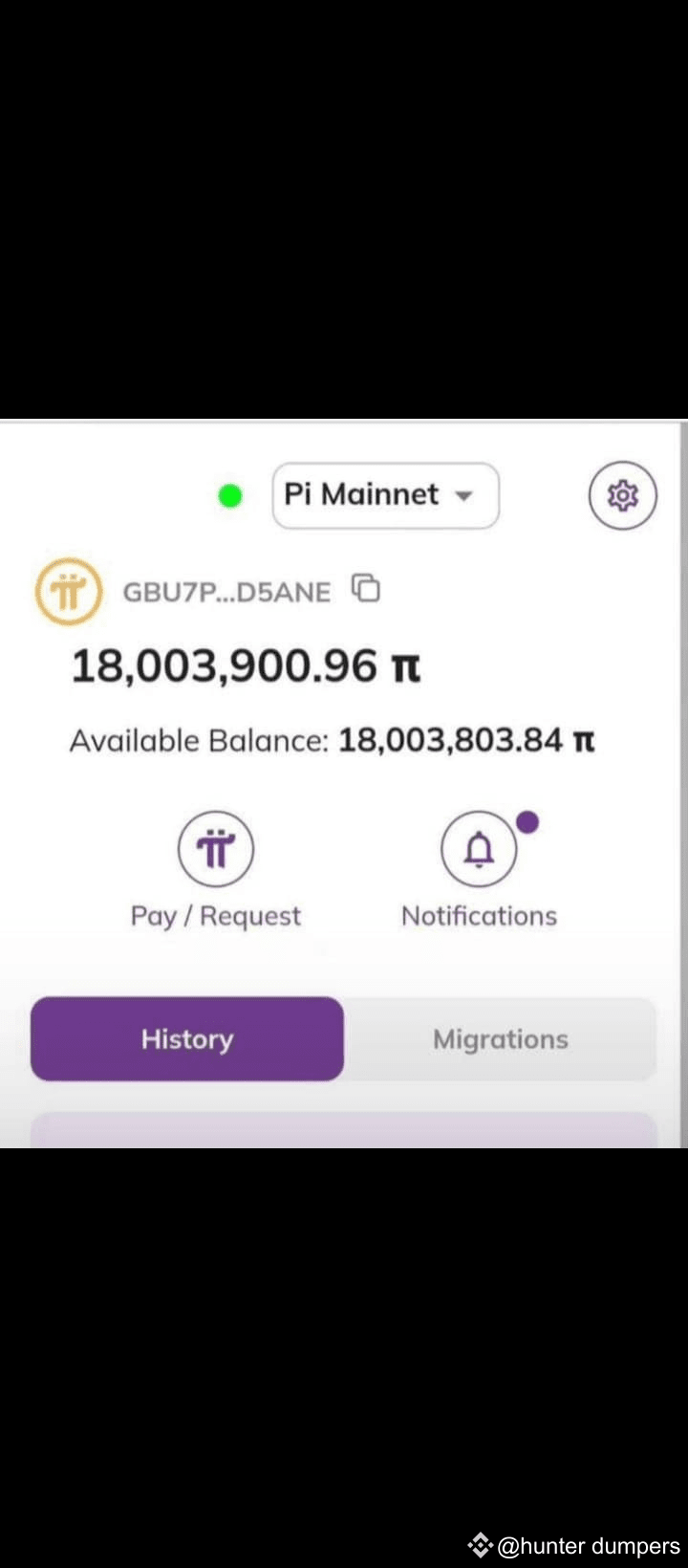Open the settings gear dropdown menu
This screenshot has width=688, height=1568.
coord(622,495)
